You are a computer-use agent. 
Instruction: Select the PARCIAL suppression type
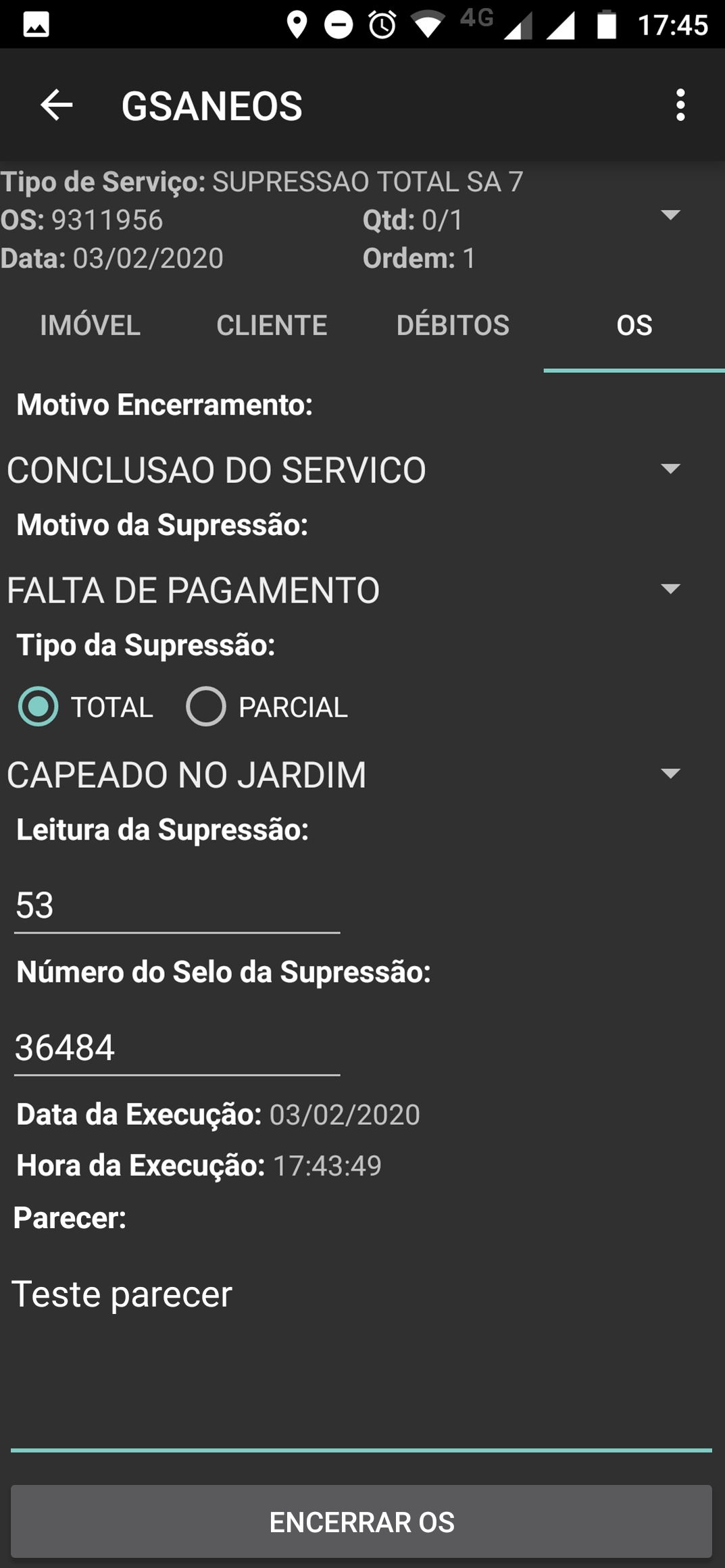click(206, 707)
